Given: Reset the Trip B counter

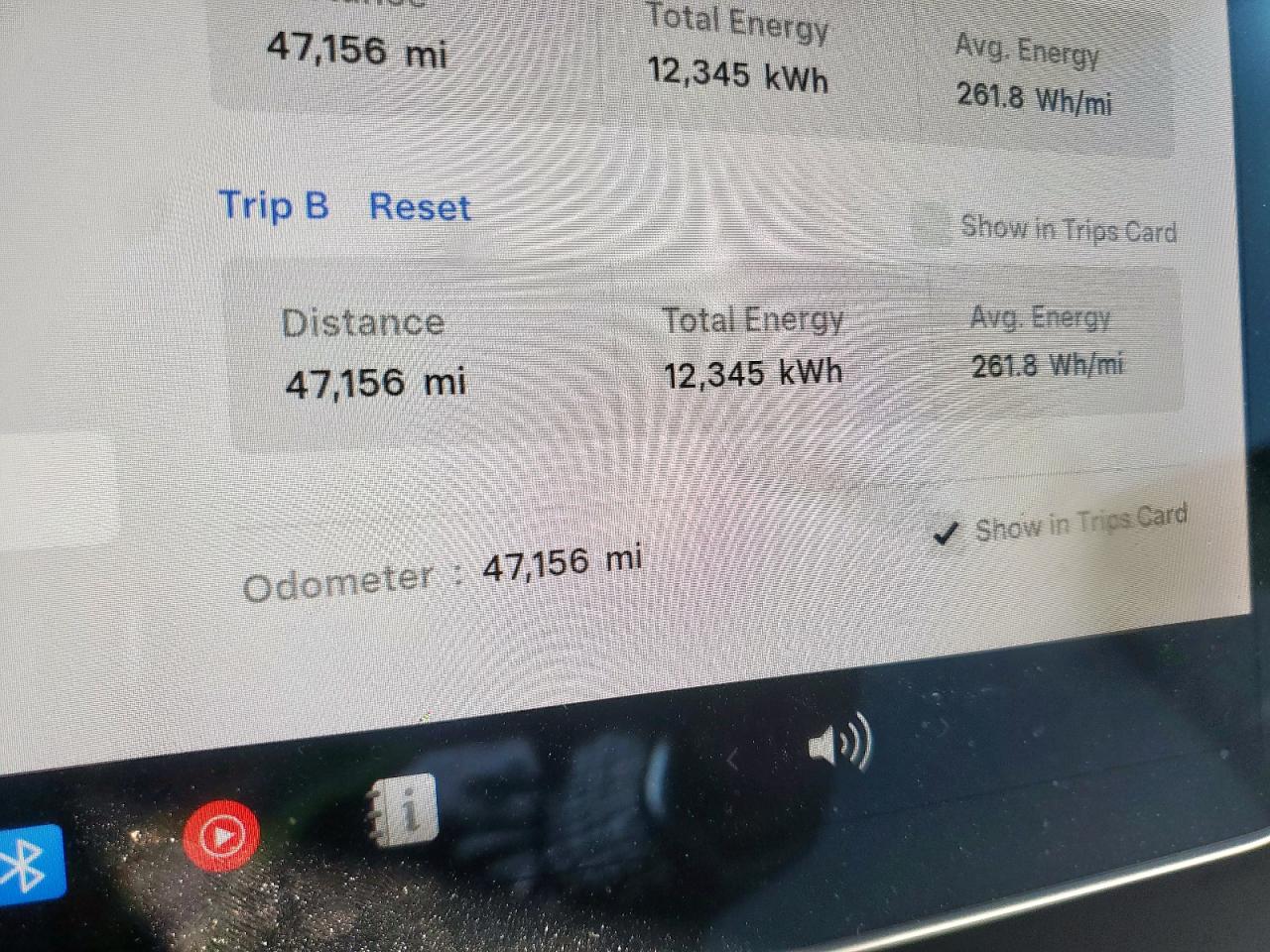Looking at the screenshot, I should 419,207.
